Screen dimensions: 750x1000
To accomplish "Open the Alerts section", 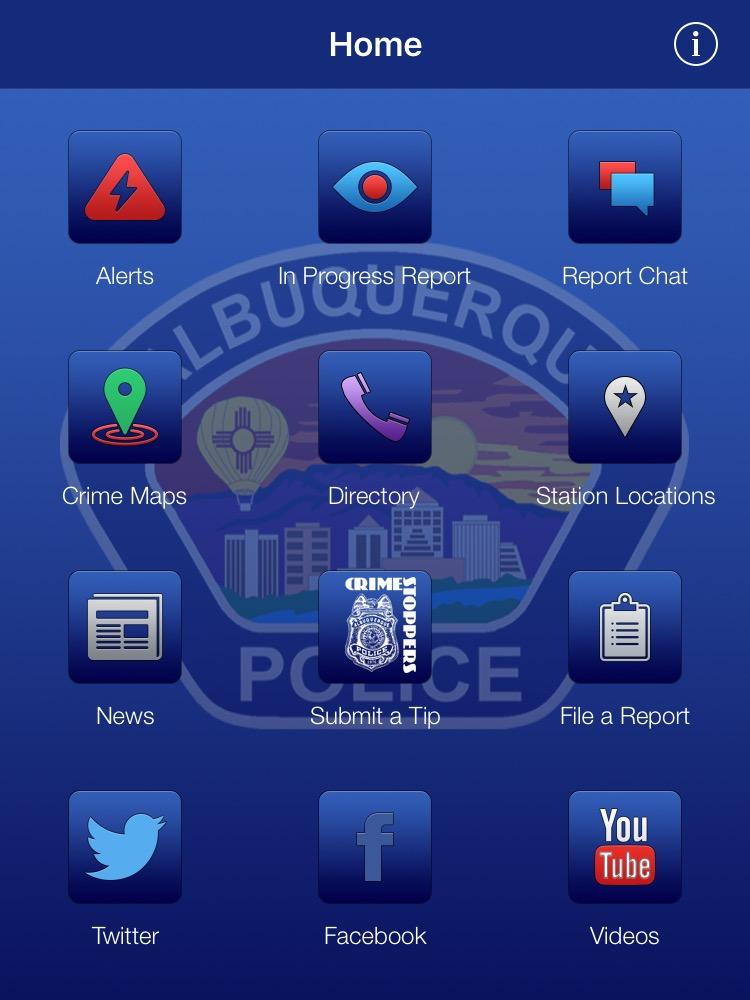I will [x=125, y=187].
